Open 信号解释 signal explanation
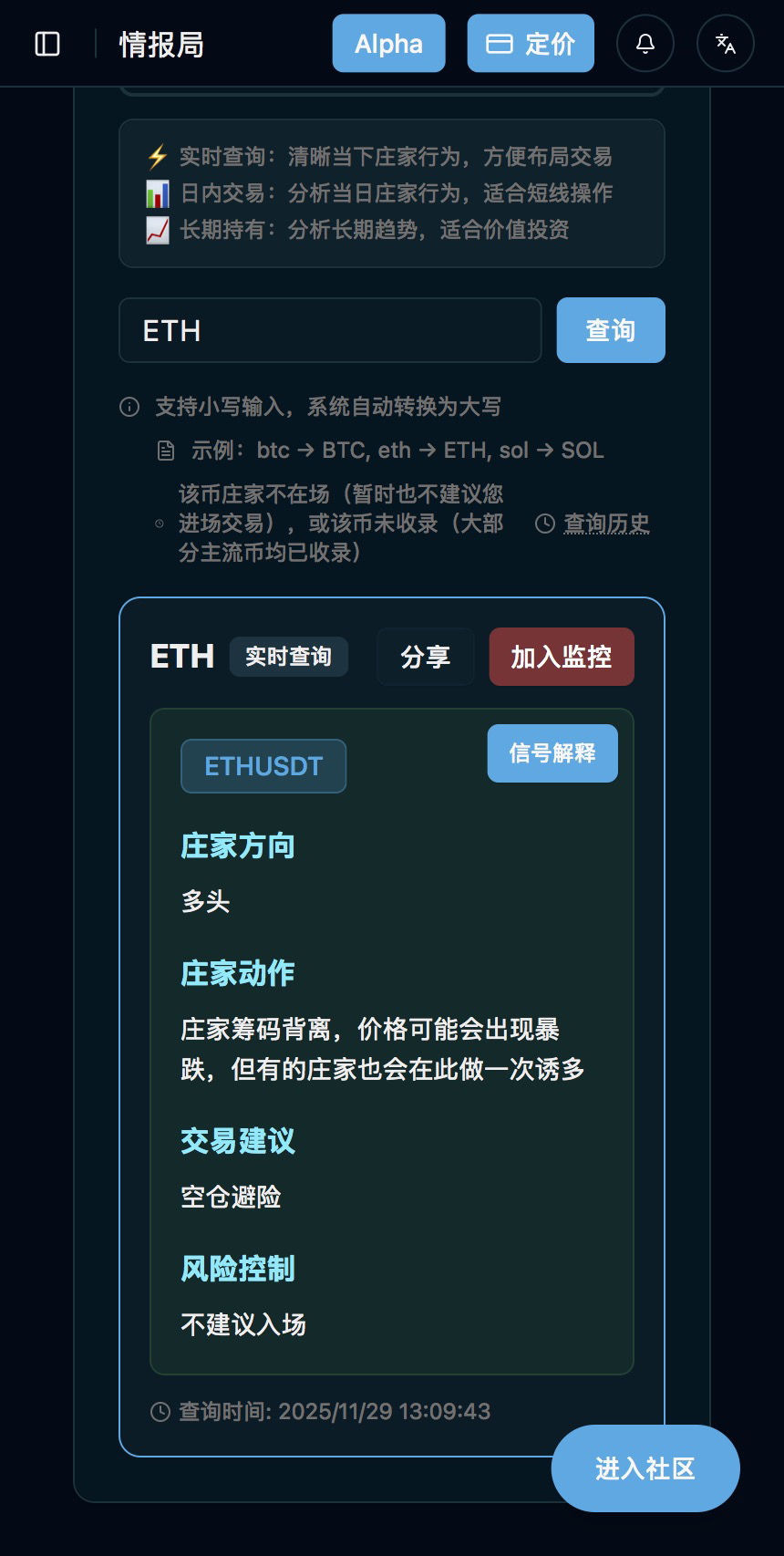This screenshot has width=784, height=1556. tap(552, 753)
